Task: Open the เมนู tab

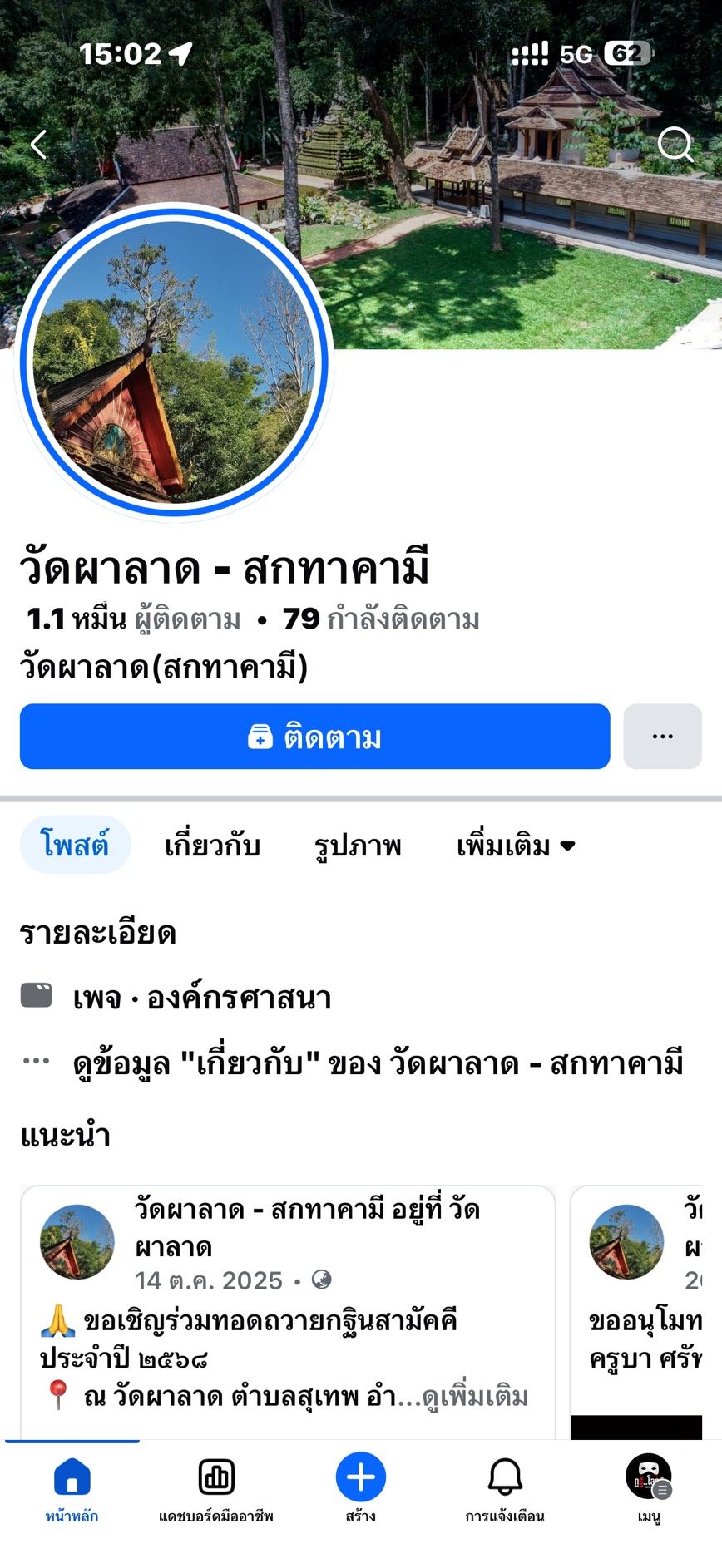Action: coord(649,1488)
